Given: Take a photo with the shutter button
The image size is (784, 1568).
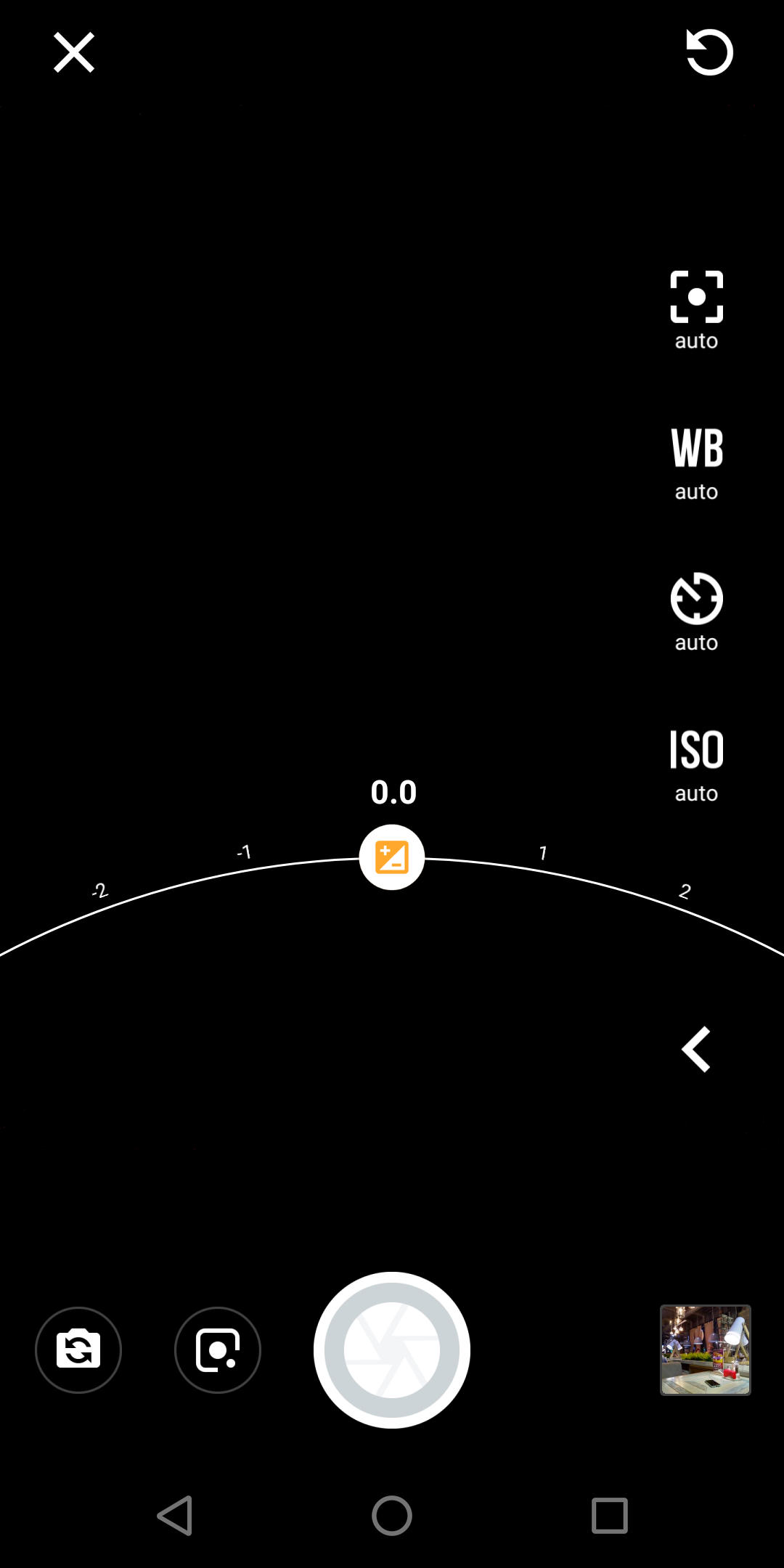Looking at the screenshot, I should [392, 1350].
